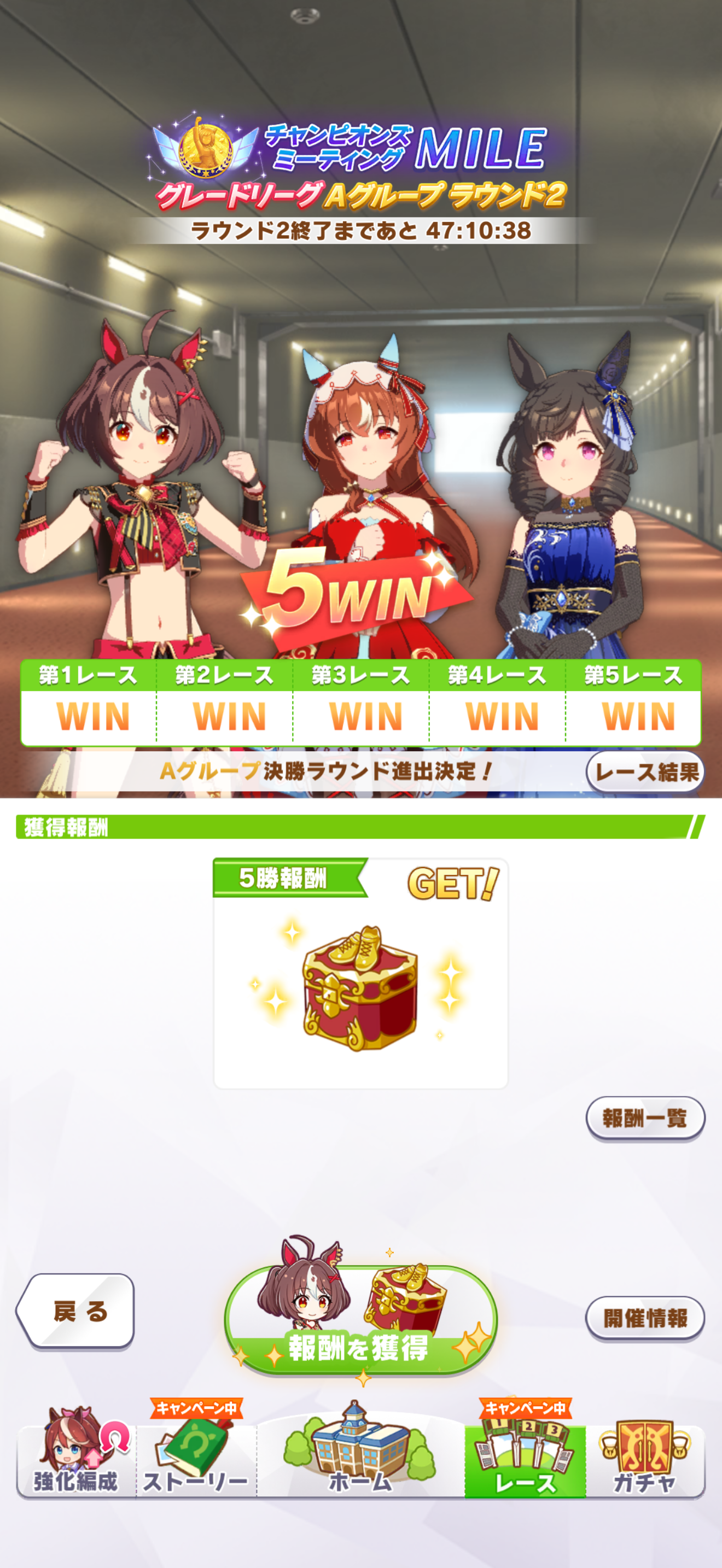Open 開催情報 event information
The image size is (722, 1568).
coord(645,1317)
